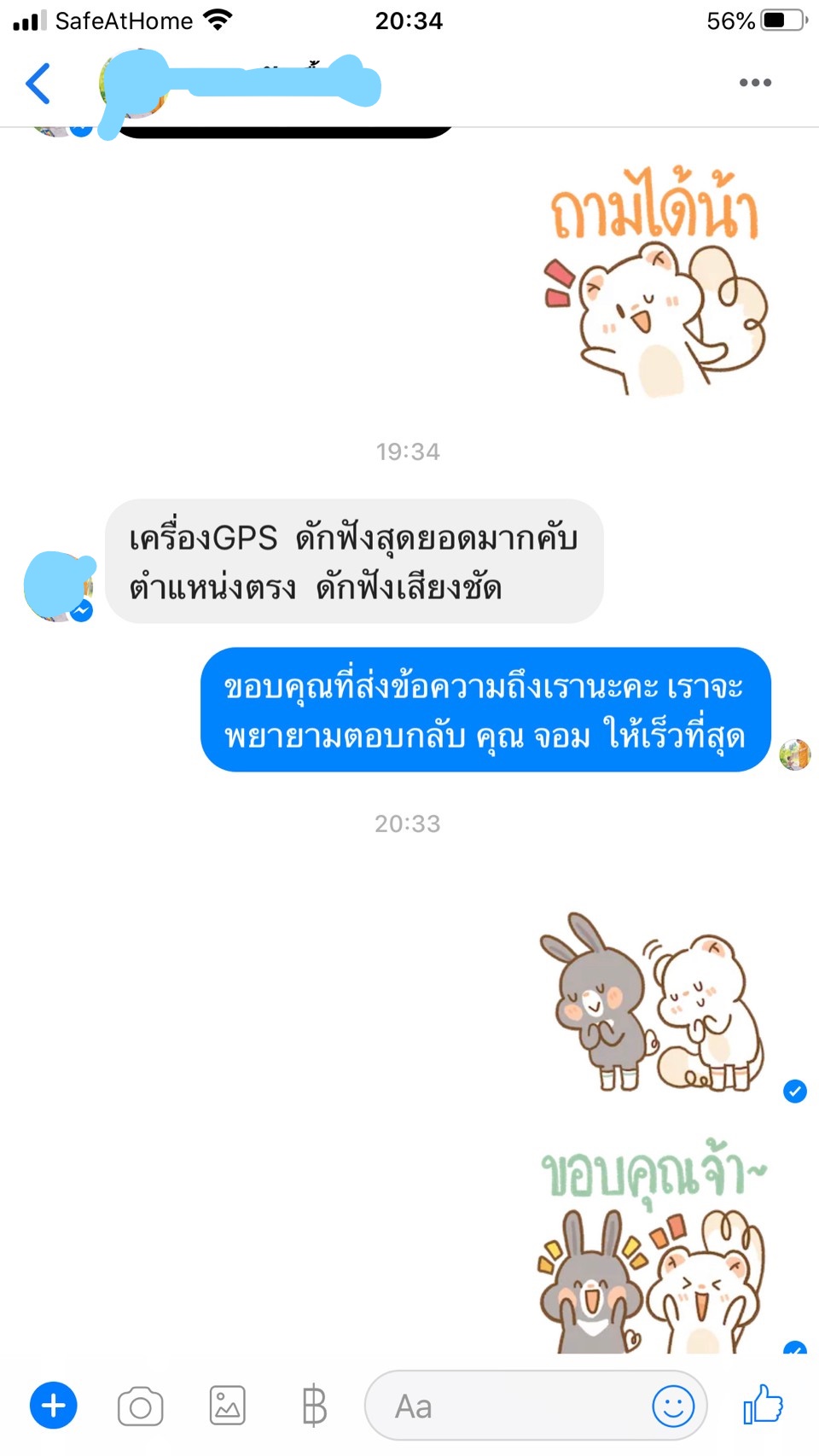Open the emoji and sticker picker
819x1456 pixels.
pos(673,1406)
